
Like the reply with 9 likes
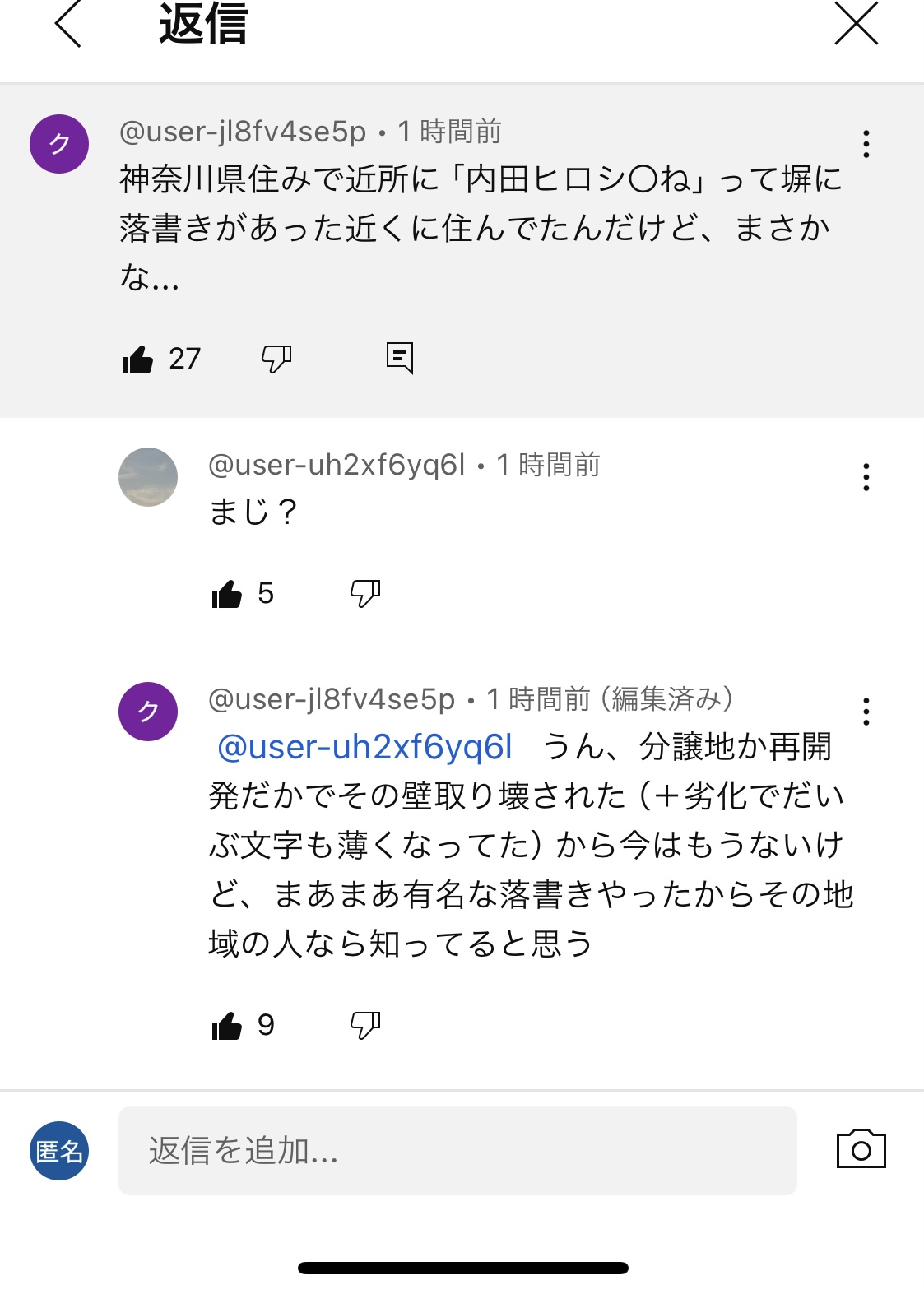pyautogui.click(x=227, y=1026)
